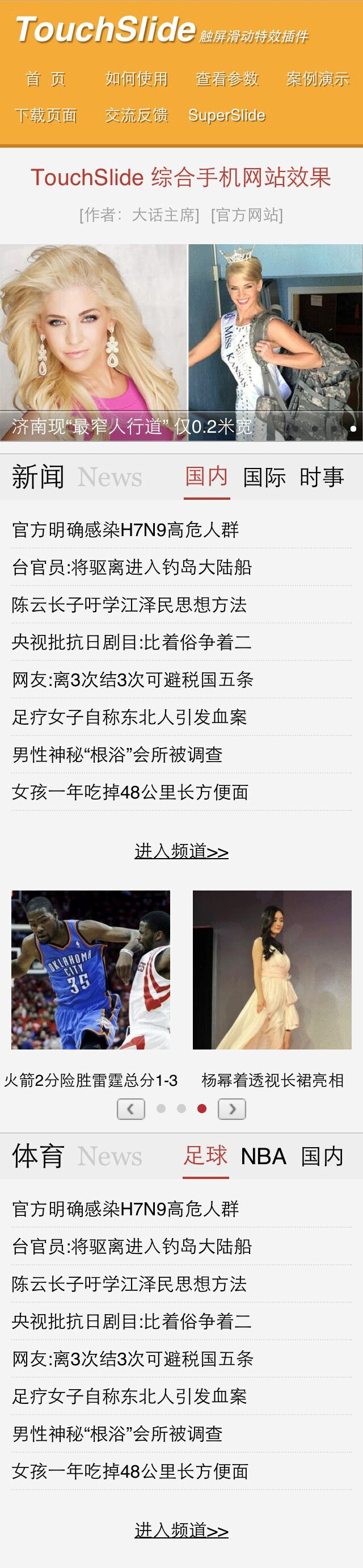Read 台官员:将驱离进入钓岛大陆船 under 新闻
363x1568 pixels.
(x=132, y=567)
